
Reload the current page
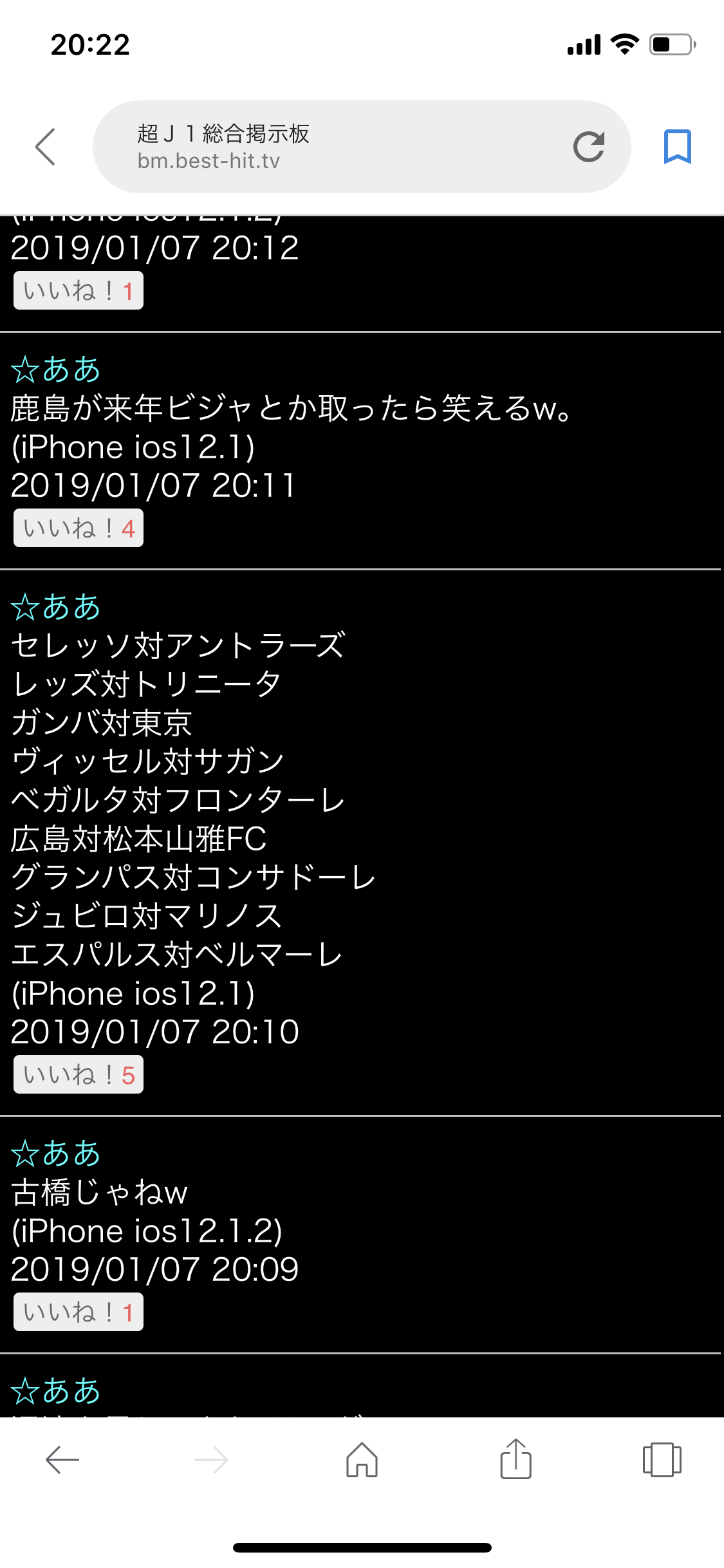click(x=588, y=147)
